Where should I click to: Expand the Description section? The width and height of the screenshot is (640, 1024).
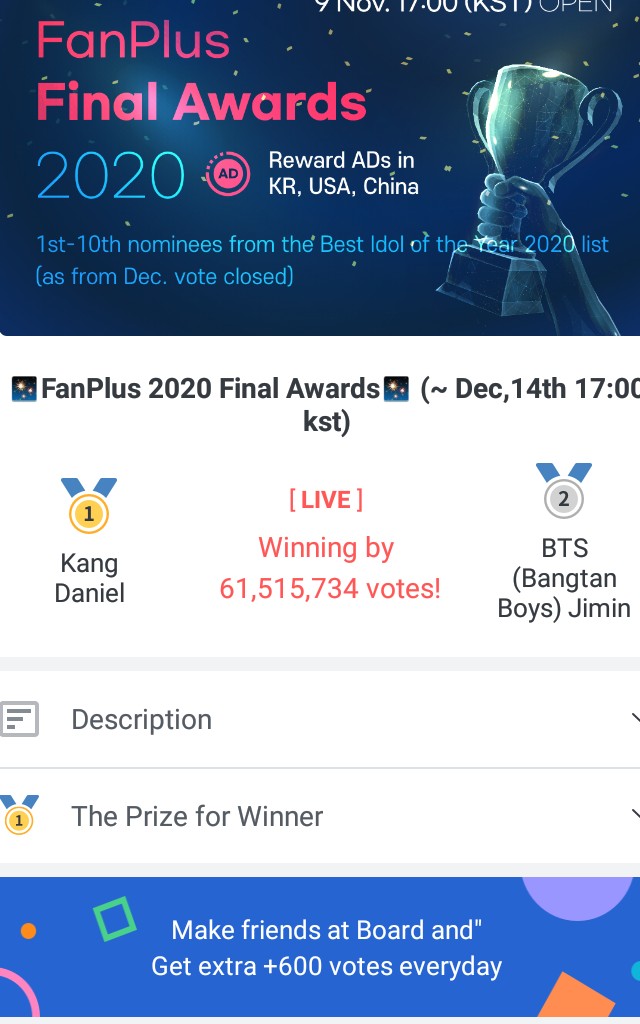(x=320, y=720)
